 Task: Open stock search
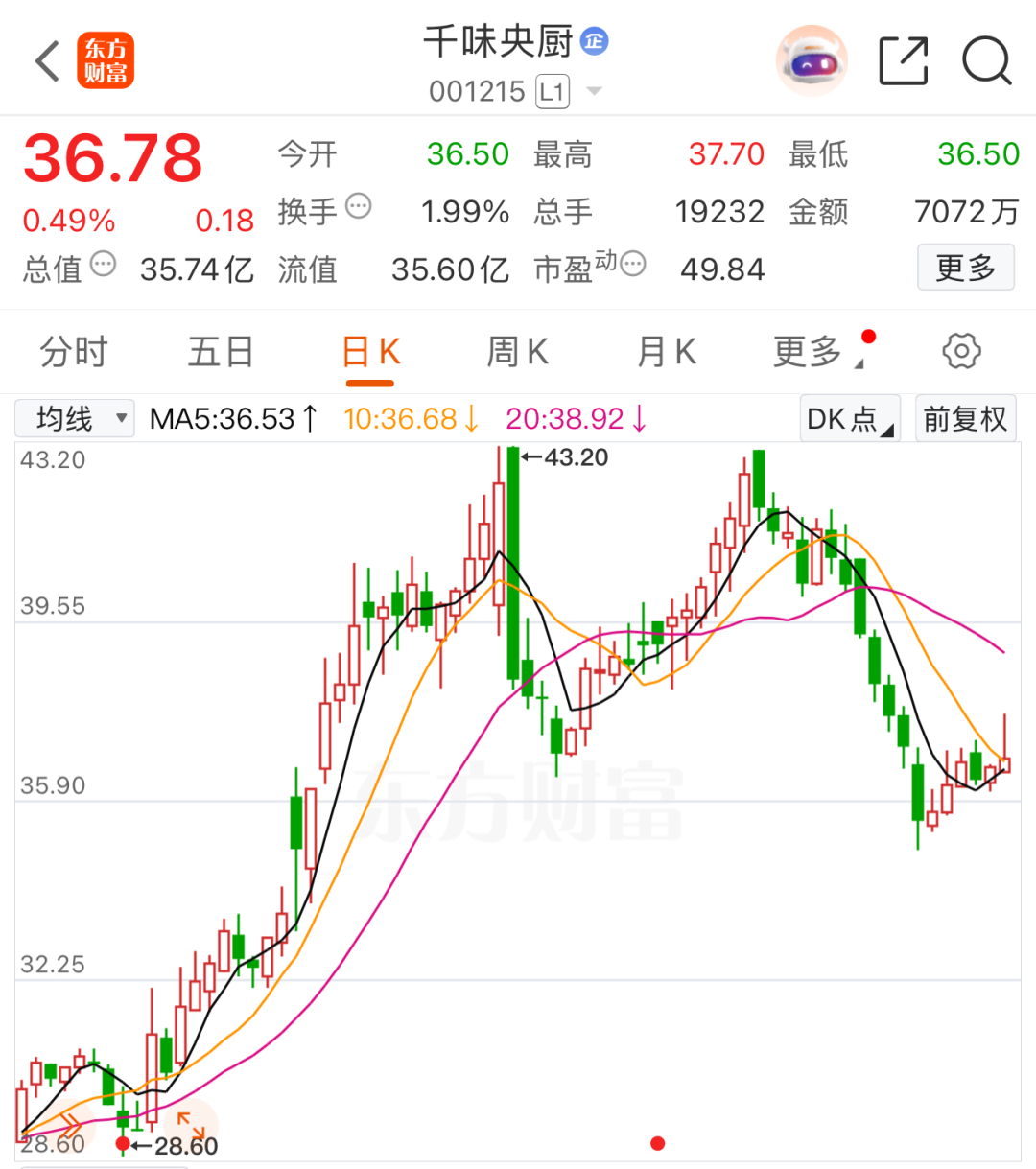pos(987,61)
